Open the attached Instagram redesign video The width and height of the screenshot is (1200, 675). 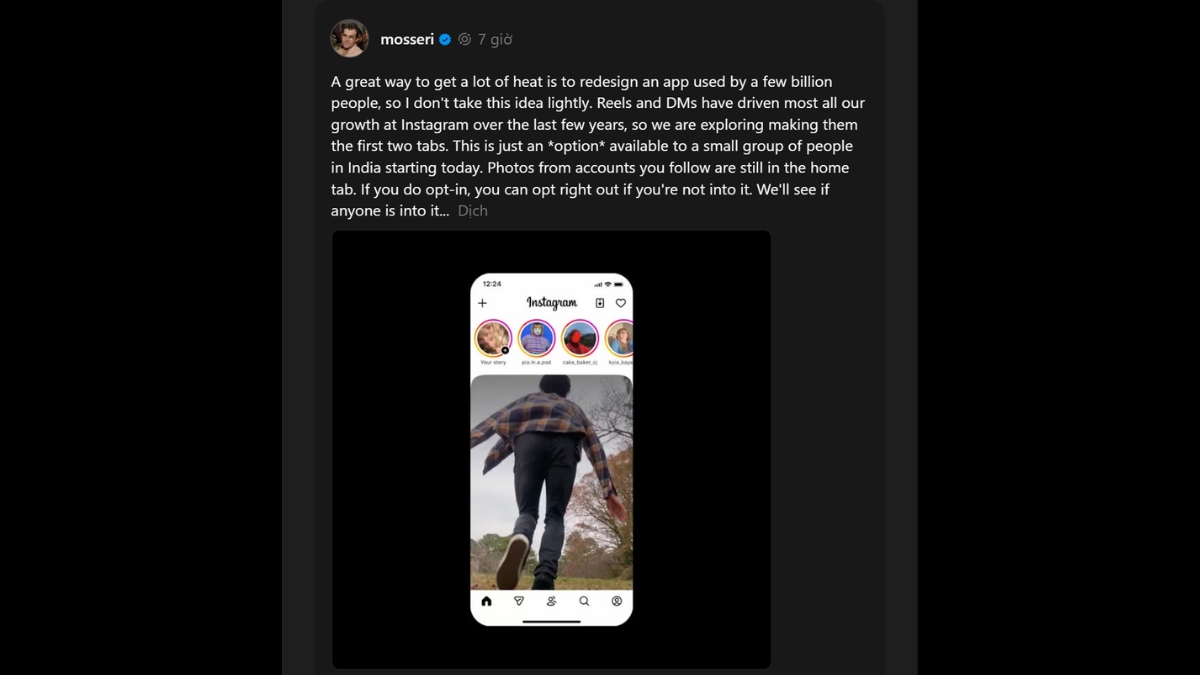(551, 449)
